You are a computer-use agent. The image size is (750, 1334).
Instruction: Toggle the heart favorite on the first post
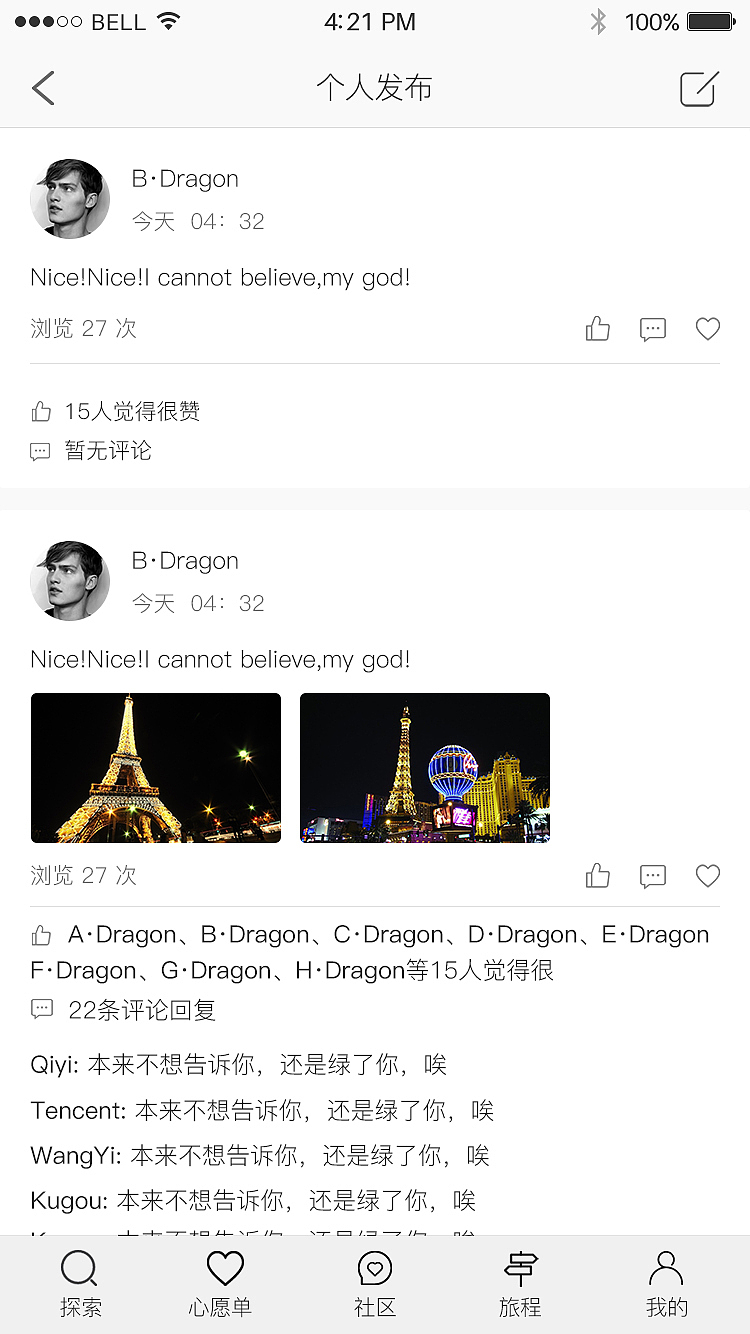click(707, 328)
